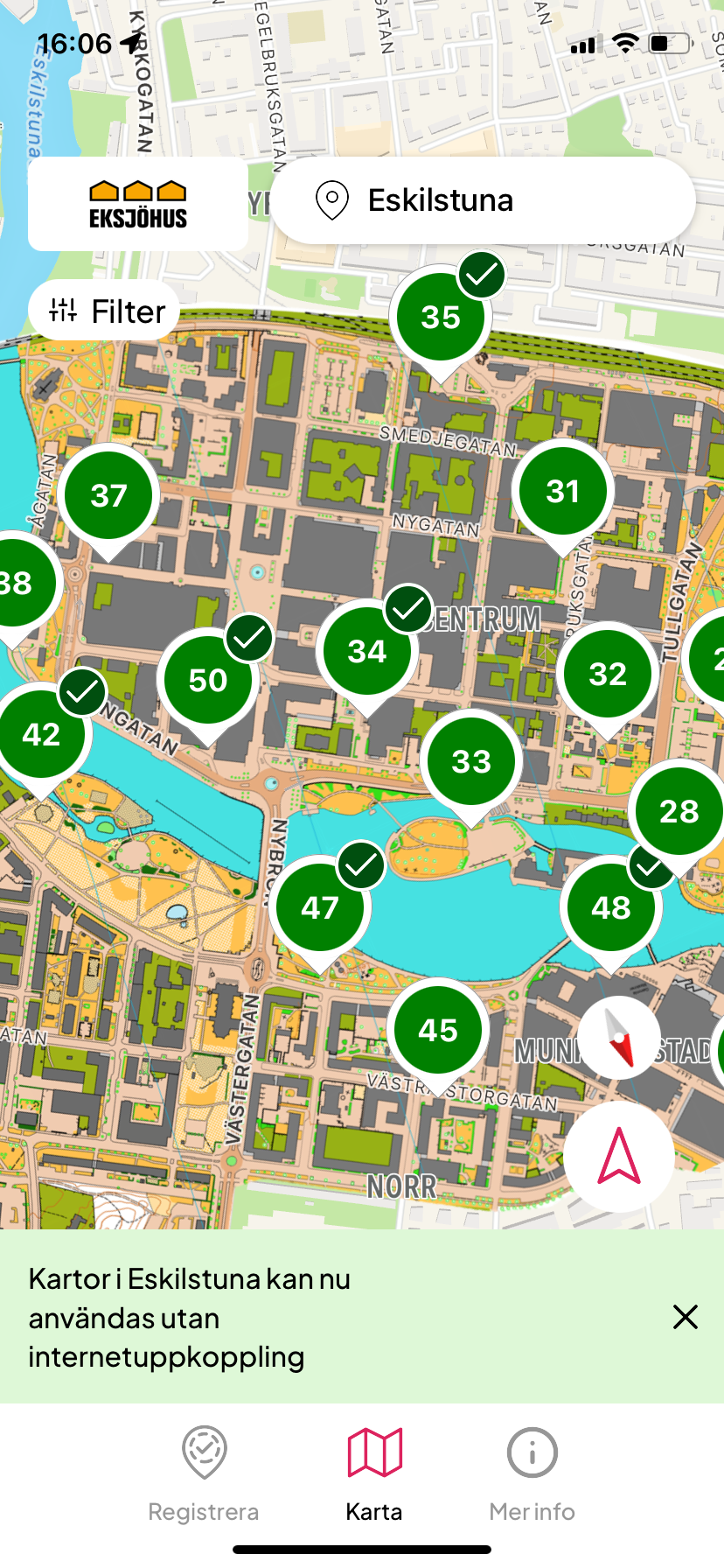Open checkpoint marker 45
The image size is (724, 1568).
click(438, 1030)
